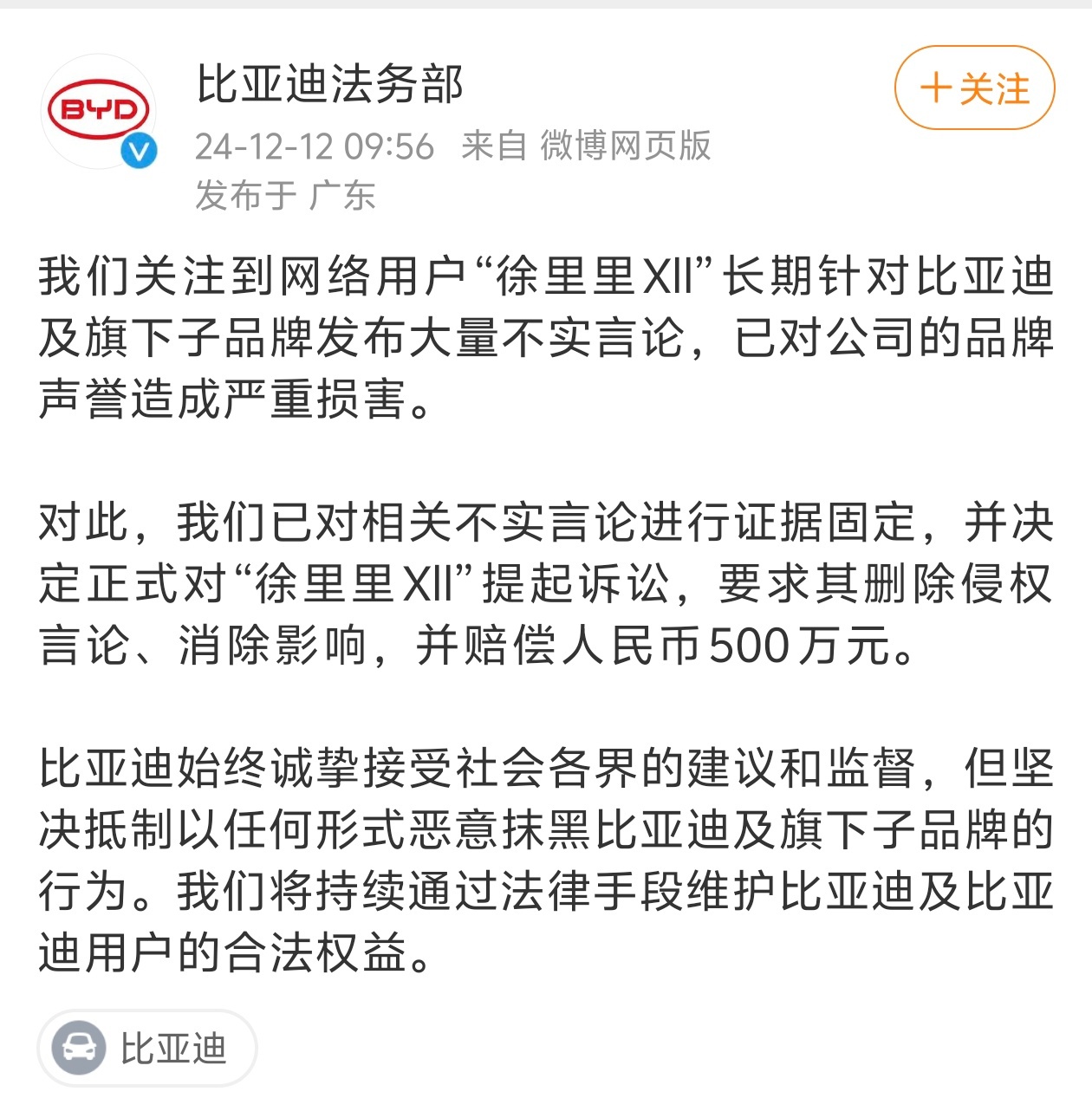The image size is (1092, 1098).
Task: Open the 微博网页版 source entry
Action: 626,147
